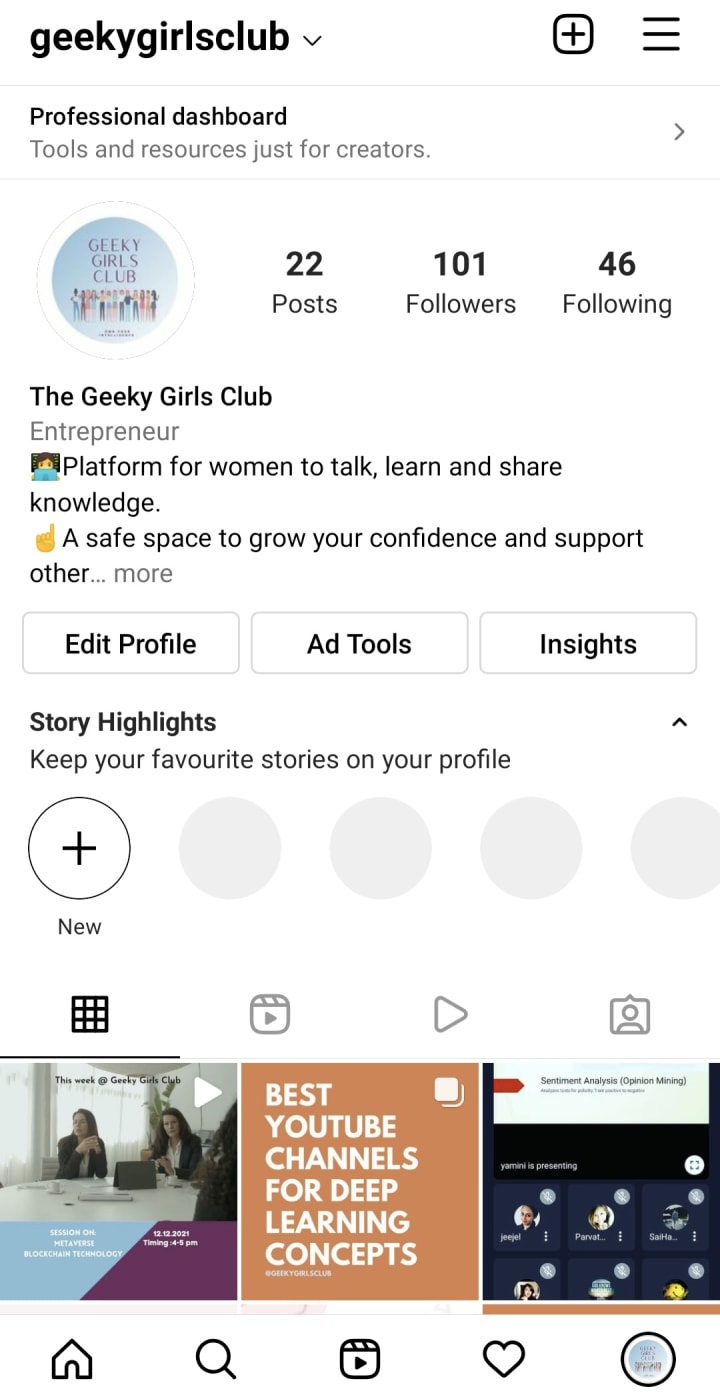Collapse the Story Highlights section
720x1399 pixels.
pos(679,722)
